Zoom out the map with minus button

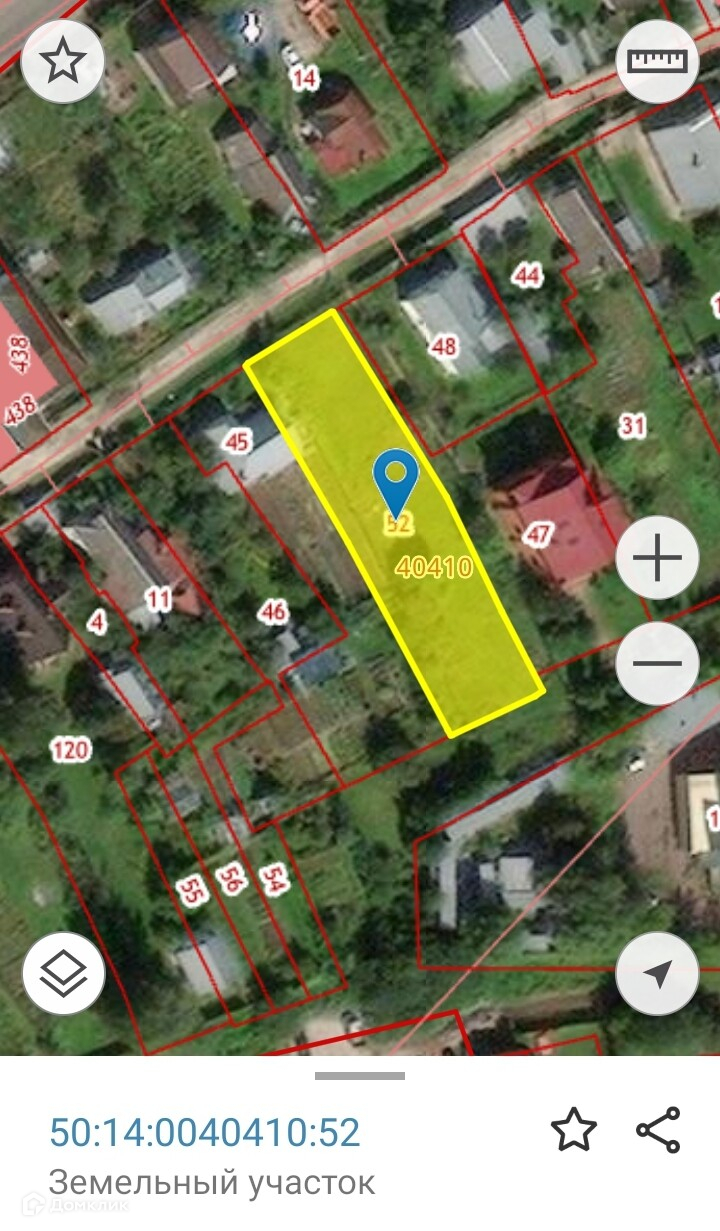coord(657,663)
